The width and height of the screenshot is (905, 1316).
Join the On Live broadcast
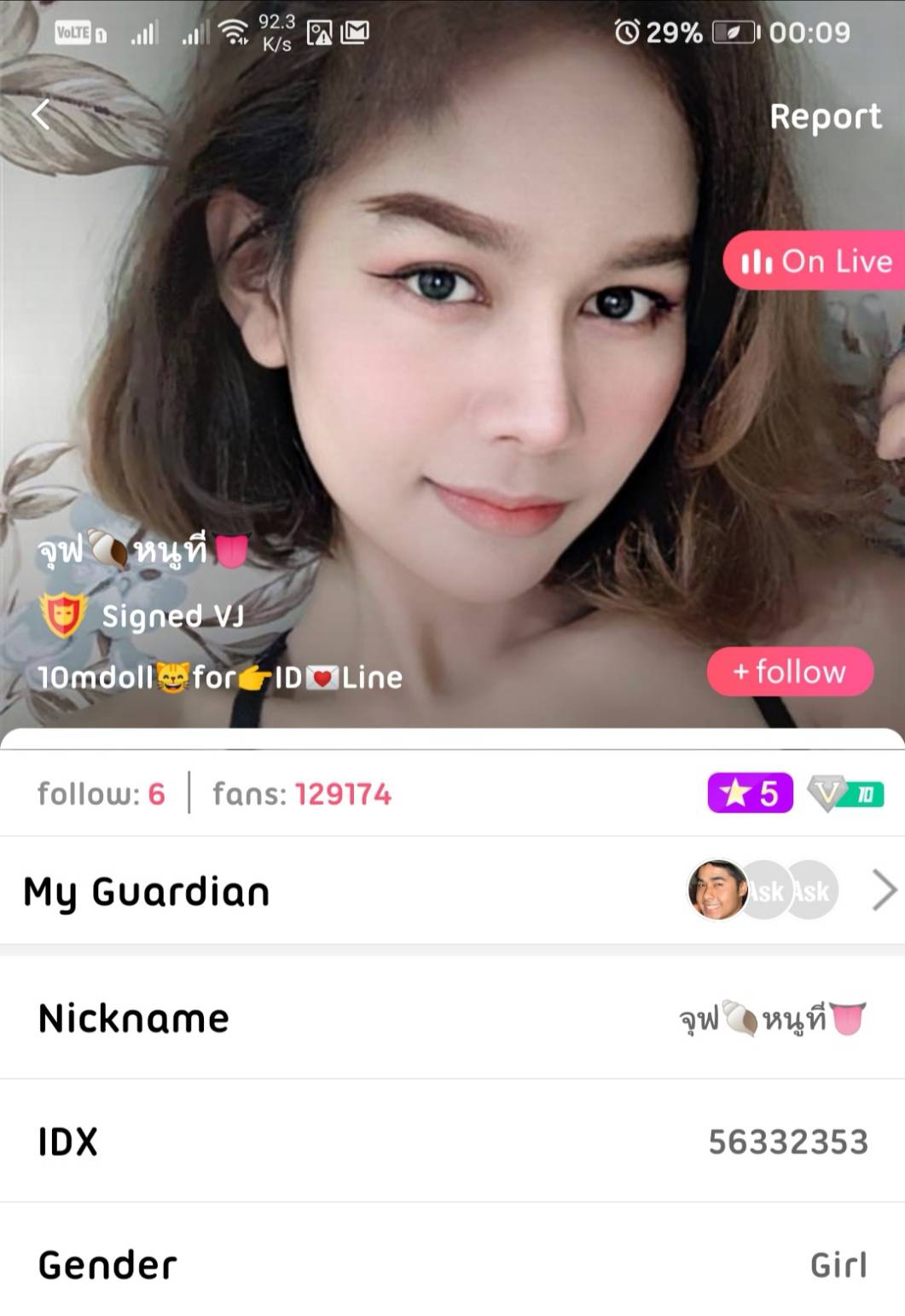(815, 260)
